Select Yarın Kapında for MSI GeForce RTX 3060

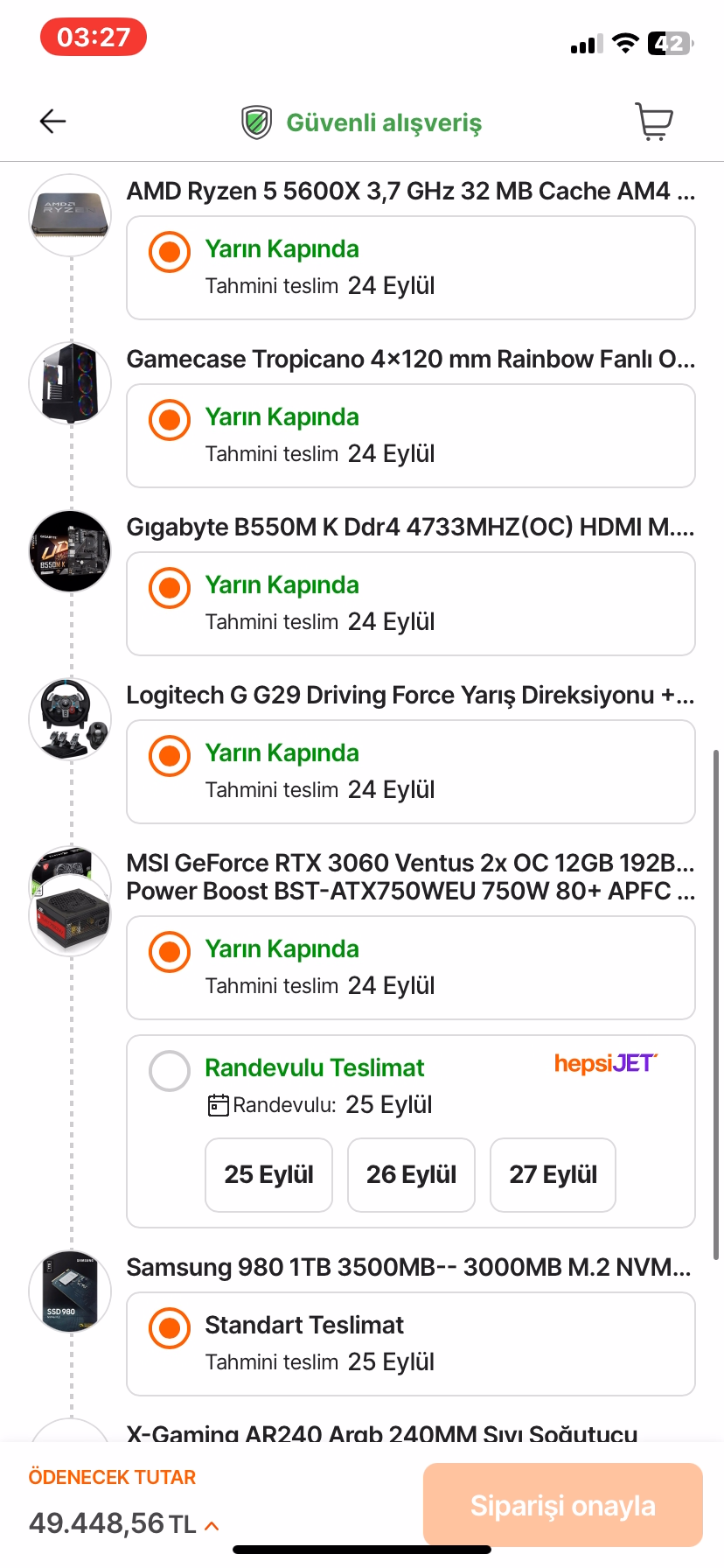(170, 952)
